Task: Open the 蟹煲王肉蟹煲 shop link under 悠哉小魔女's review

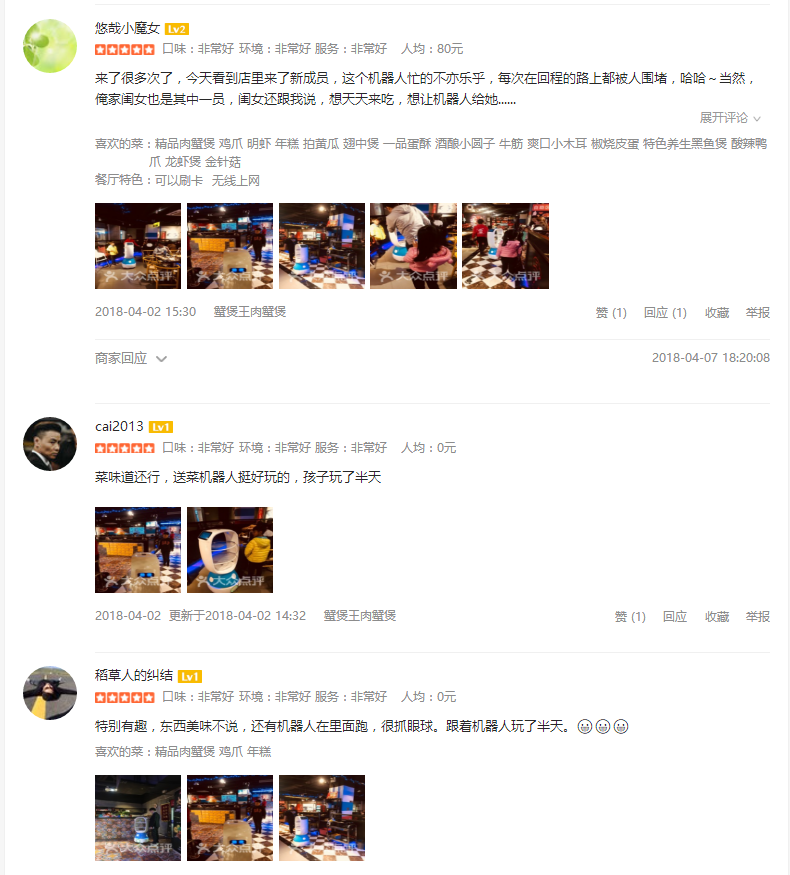Action: click(x=250, y=312)
